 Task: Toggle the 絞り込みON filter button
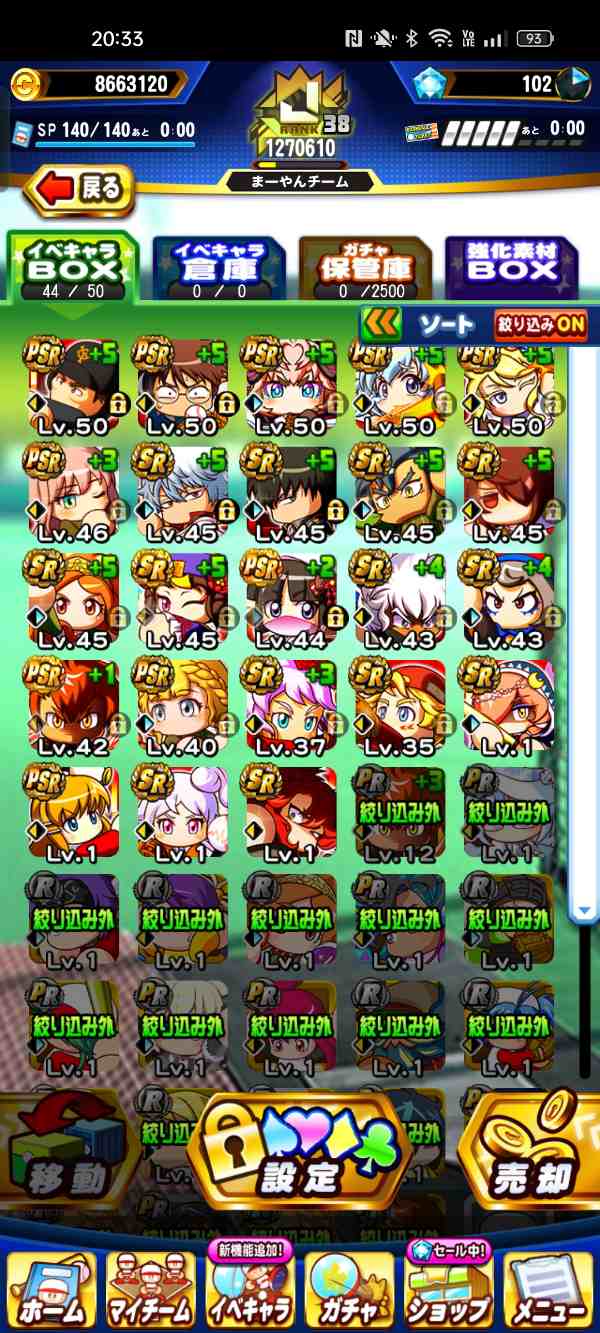coord(540,325)
